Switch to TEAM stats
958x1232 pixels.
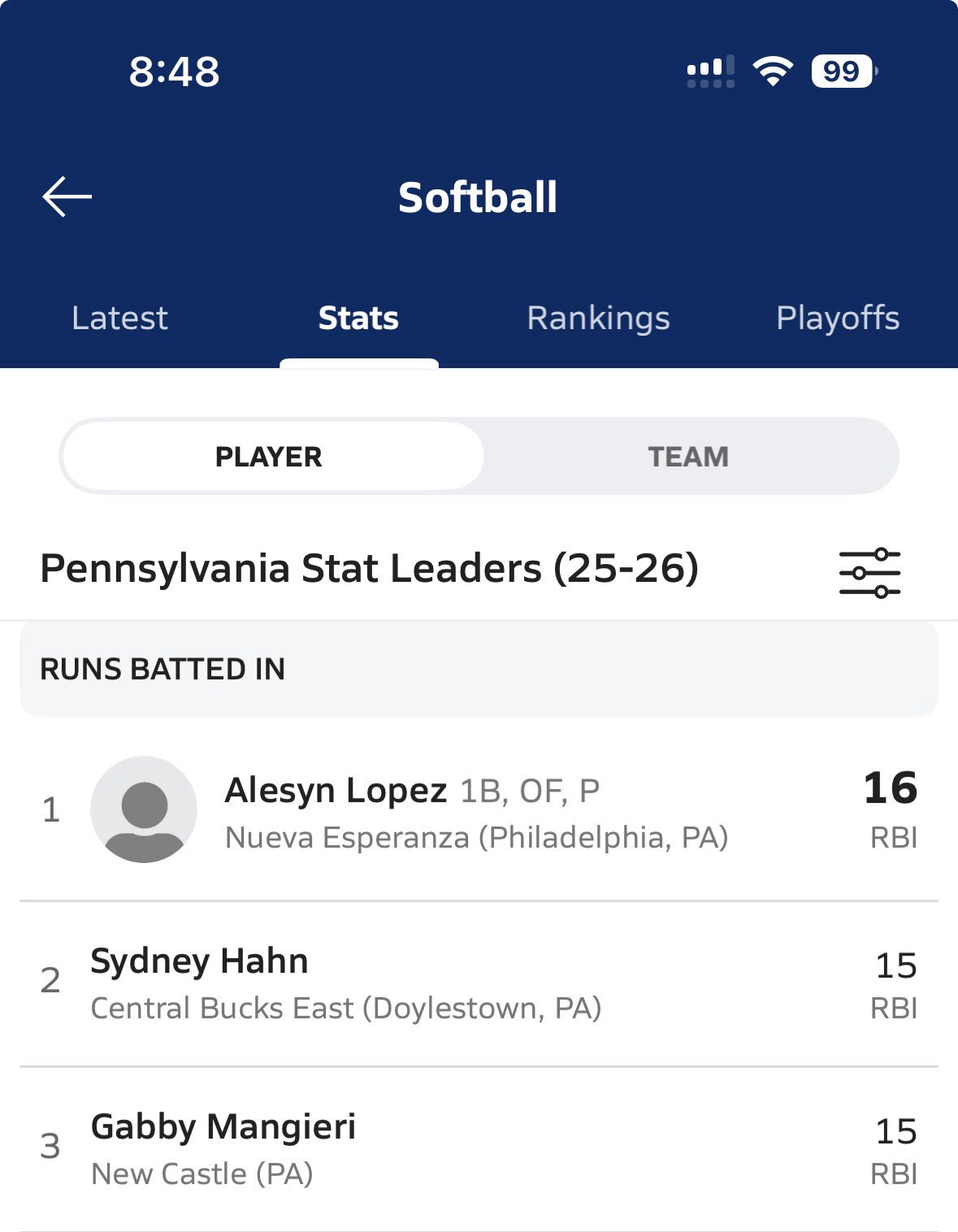click(x=687, y=457)
